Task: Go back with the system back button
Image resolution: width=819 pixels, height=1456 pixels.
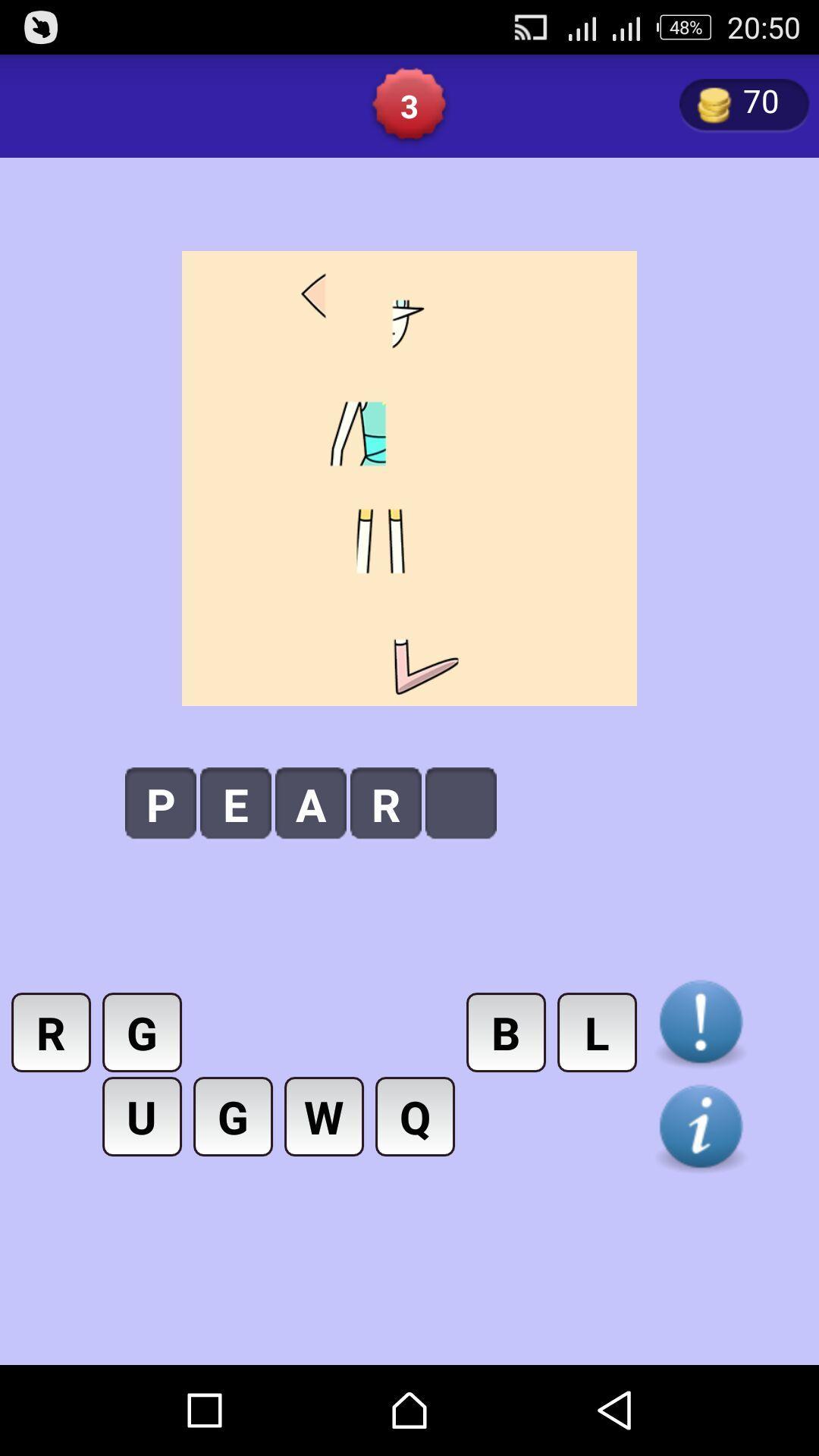Action: coord(614,1410)
